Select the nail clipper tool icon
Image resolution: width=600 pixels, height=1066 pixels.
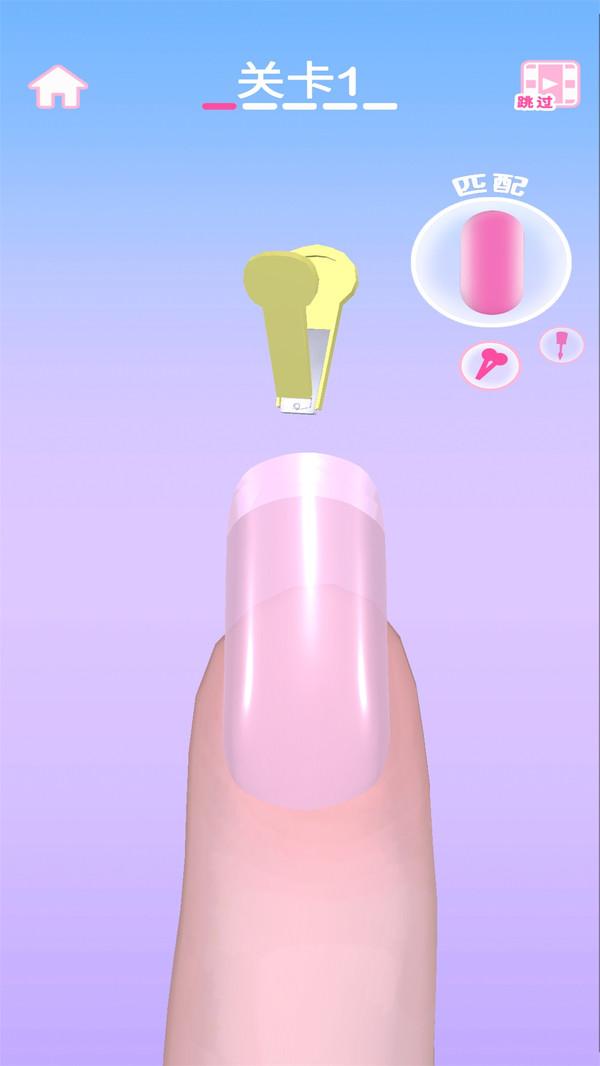tap(490, 365)
